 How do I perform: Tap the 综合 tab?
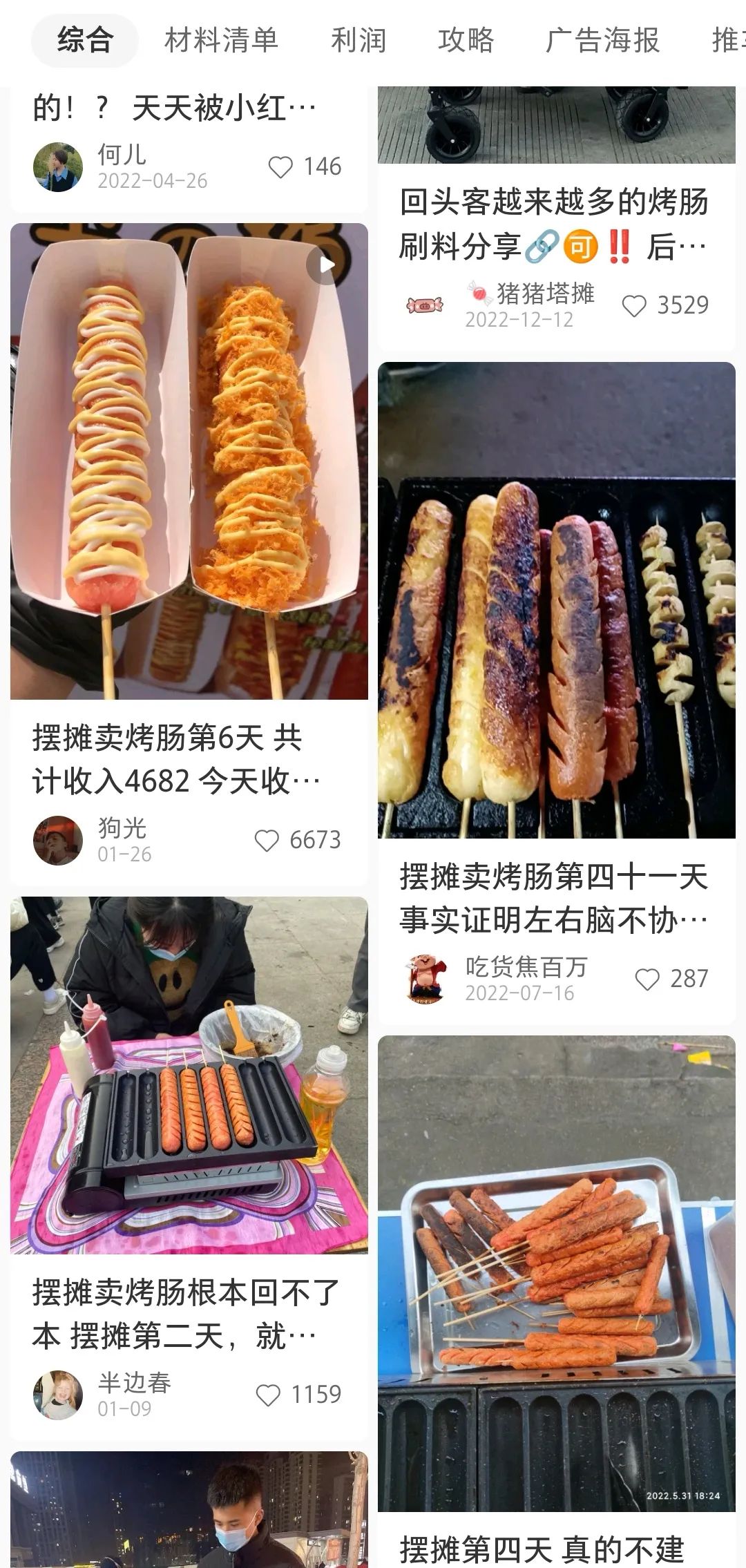point(85,40)
